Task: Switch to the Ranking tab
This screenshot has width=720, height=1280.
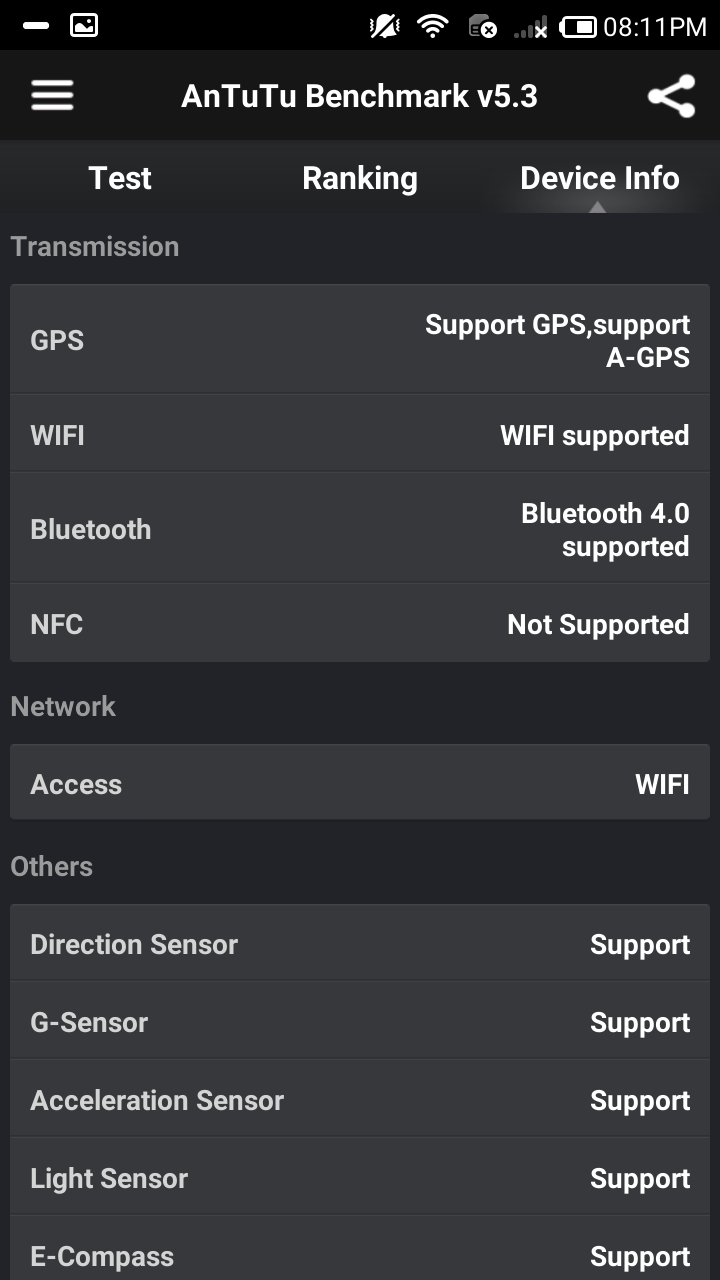Action: point(360,178)
